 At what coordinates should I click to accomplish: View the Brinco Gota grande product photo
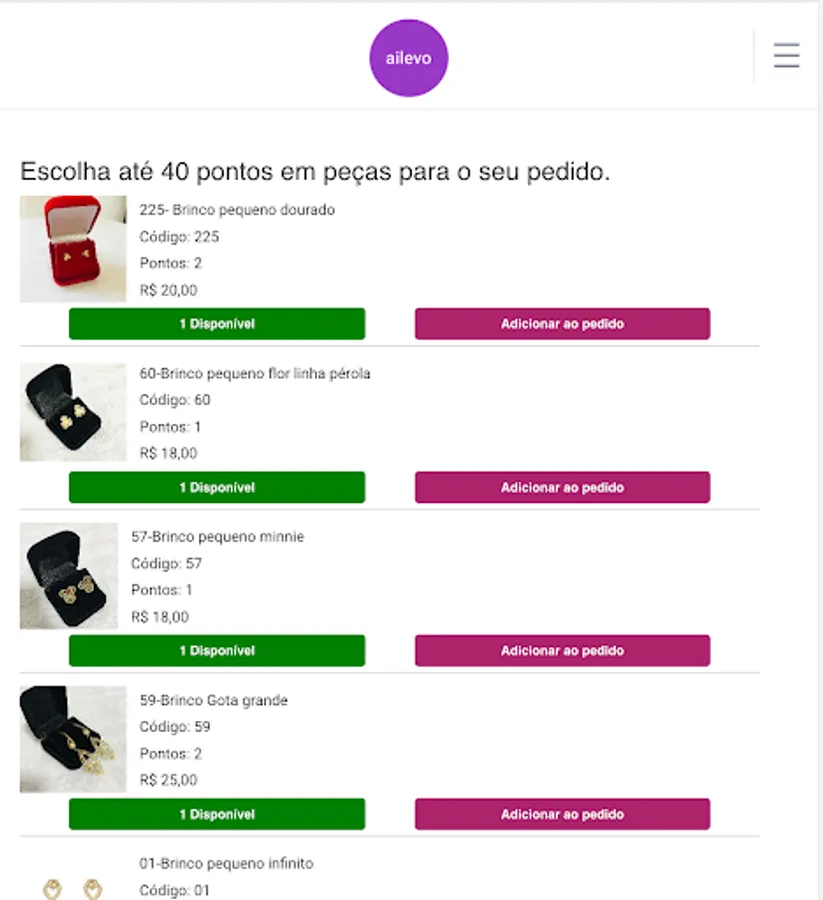tap(73, 739)
